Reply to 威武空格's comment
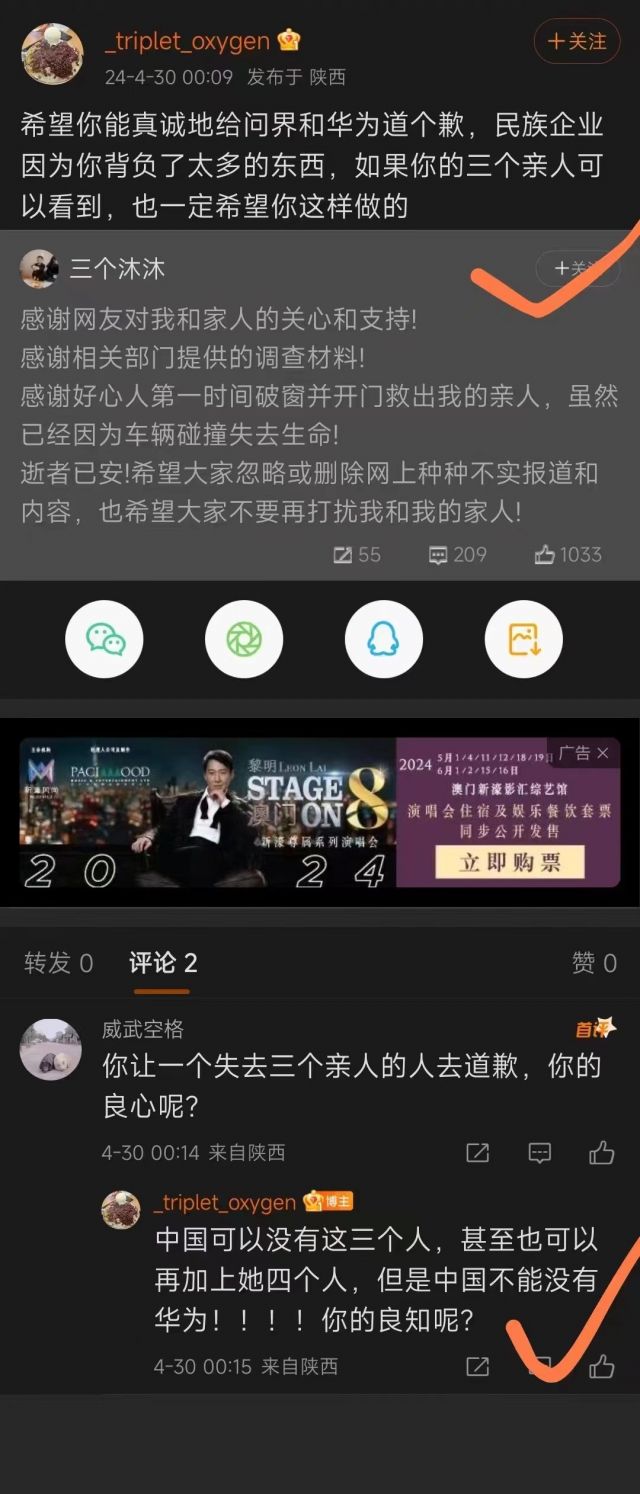This screenshot has height=1494, width=640. (540, 1153)
